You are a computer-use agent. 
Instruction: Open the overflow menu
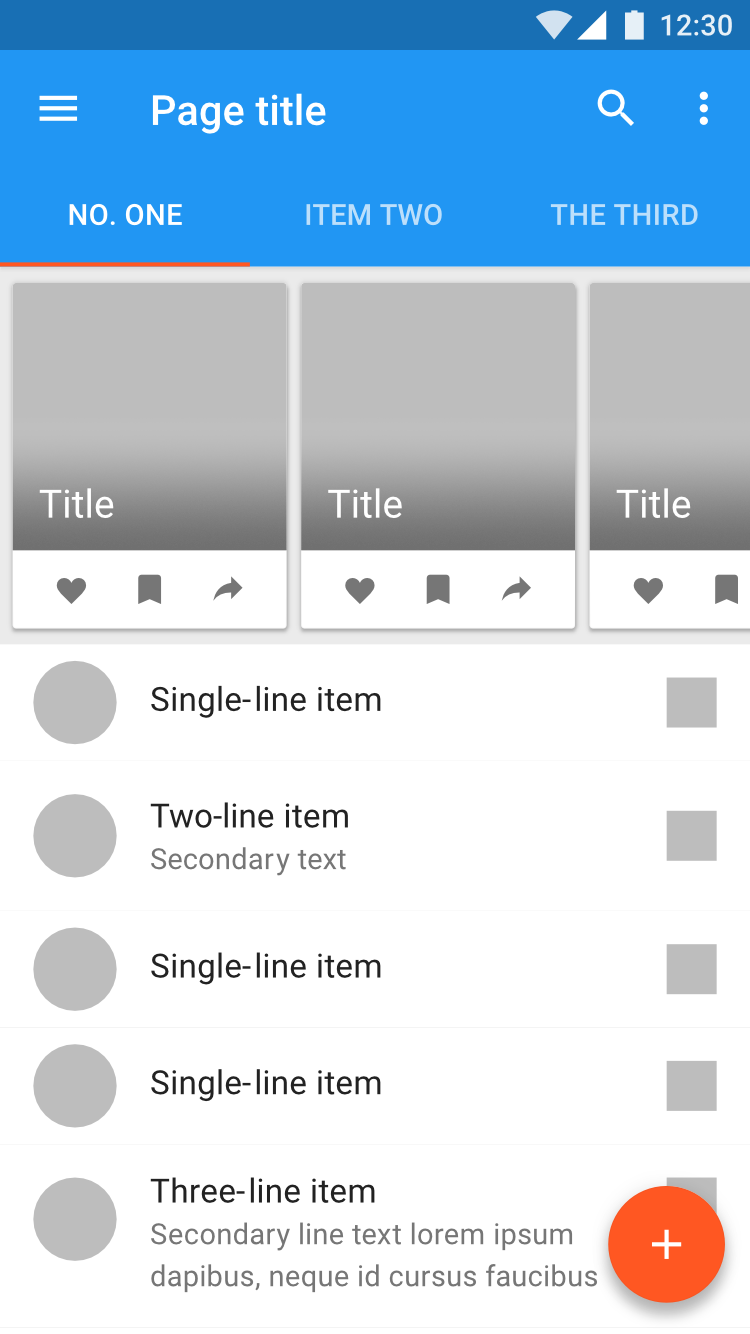703,108
